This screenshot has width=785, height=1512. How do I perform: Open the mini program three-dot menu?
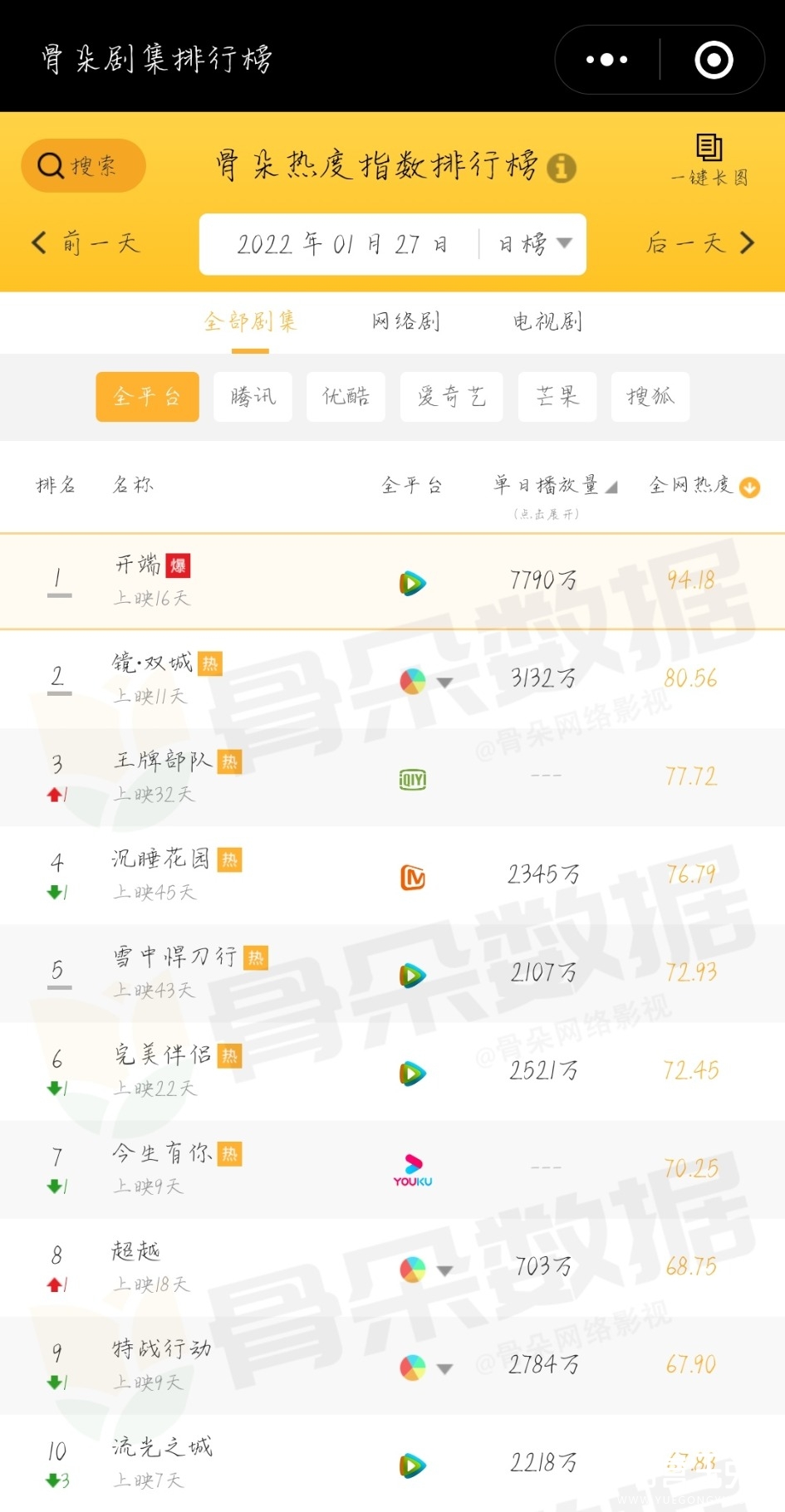point(607,60)
